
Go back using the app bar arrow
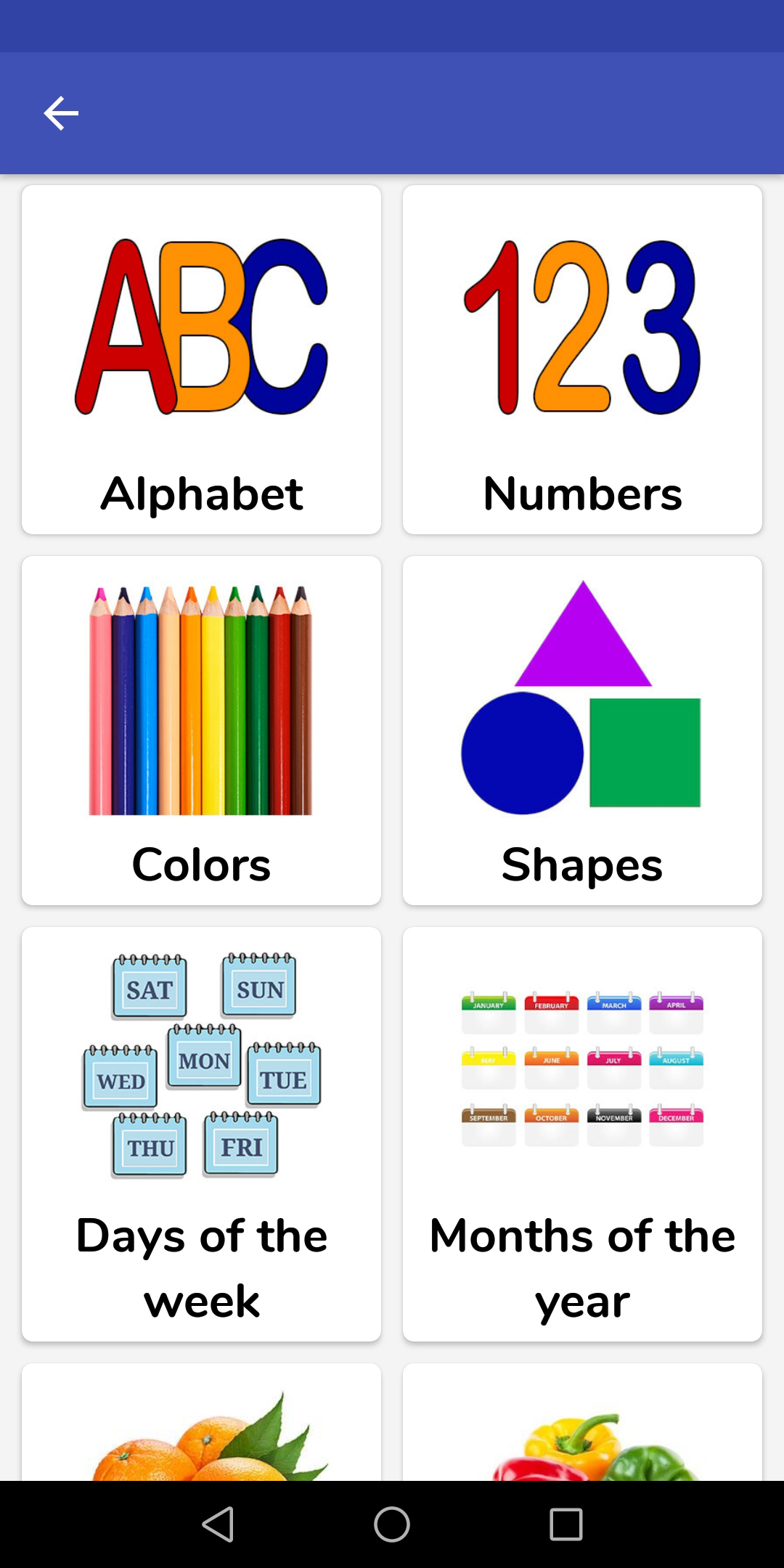(x=61, y=113)
